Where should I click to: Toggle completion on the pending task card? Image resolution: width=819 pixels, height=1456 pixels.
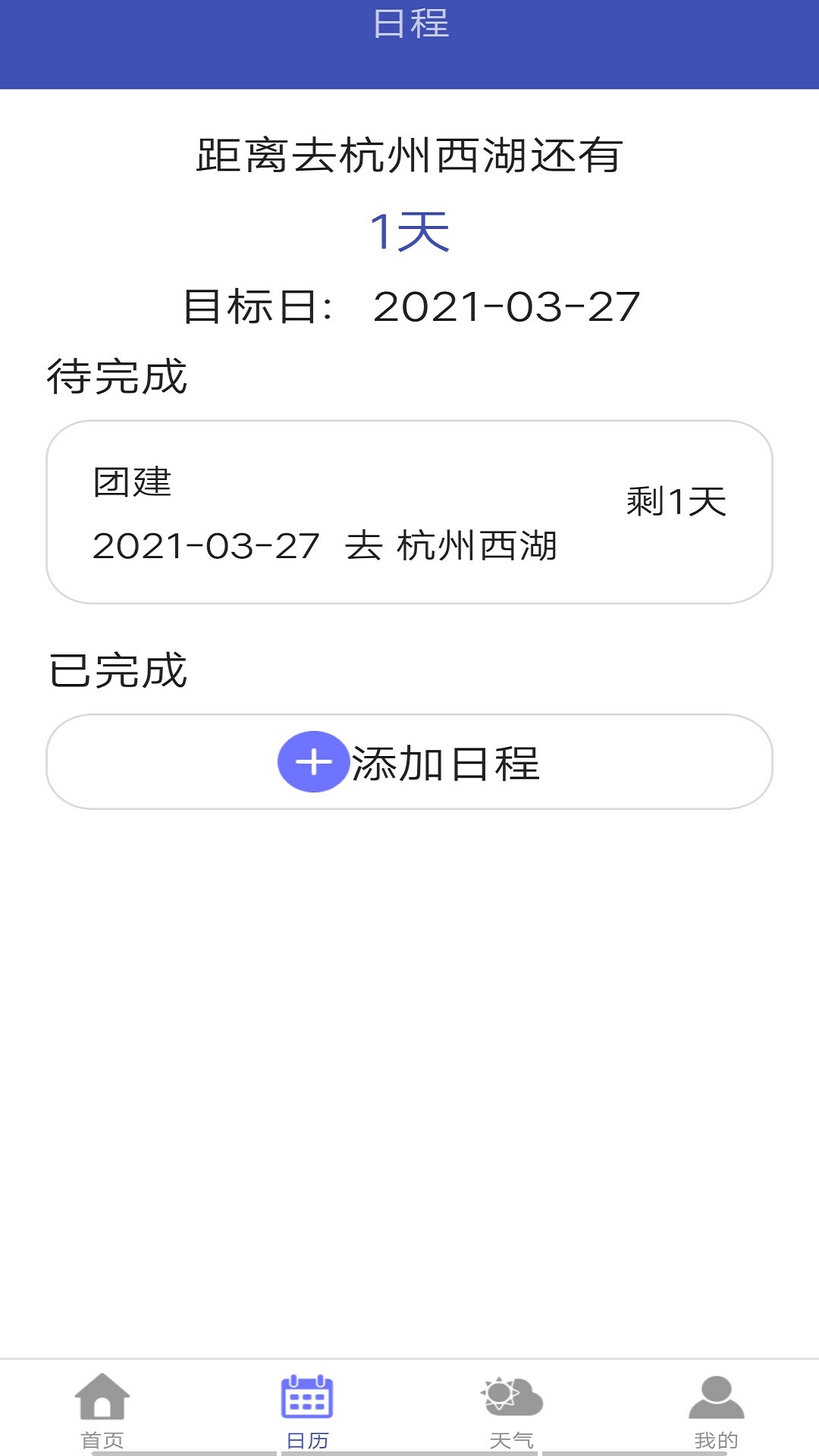pyautogui.click(x=409, y=512)
